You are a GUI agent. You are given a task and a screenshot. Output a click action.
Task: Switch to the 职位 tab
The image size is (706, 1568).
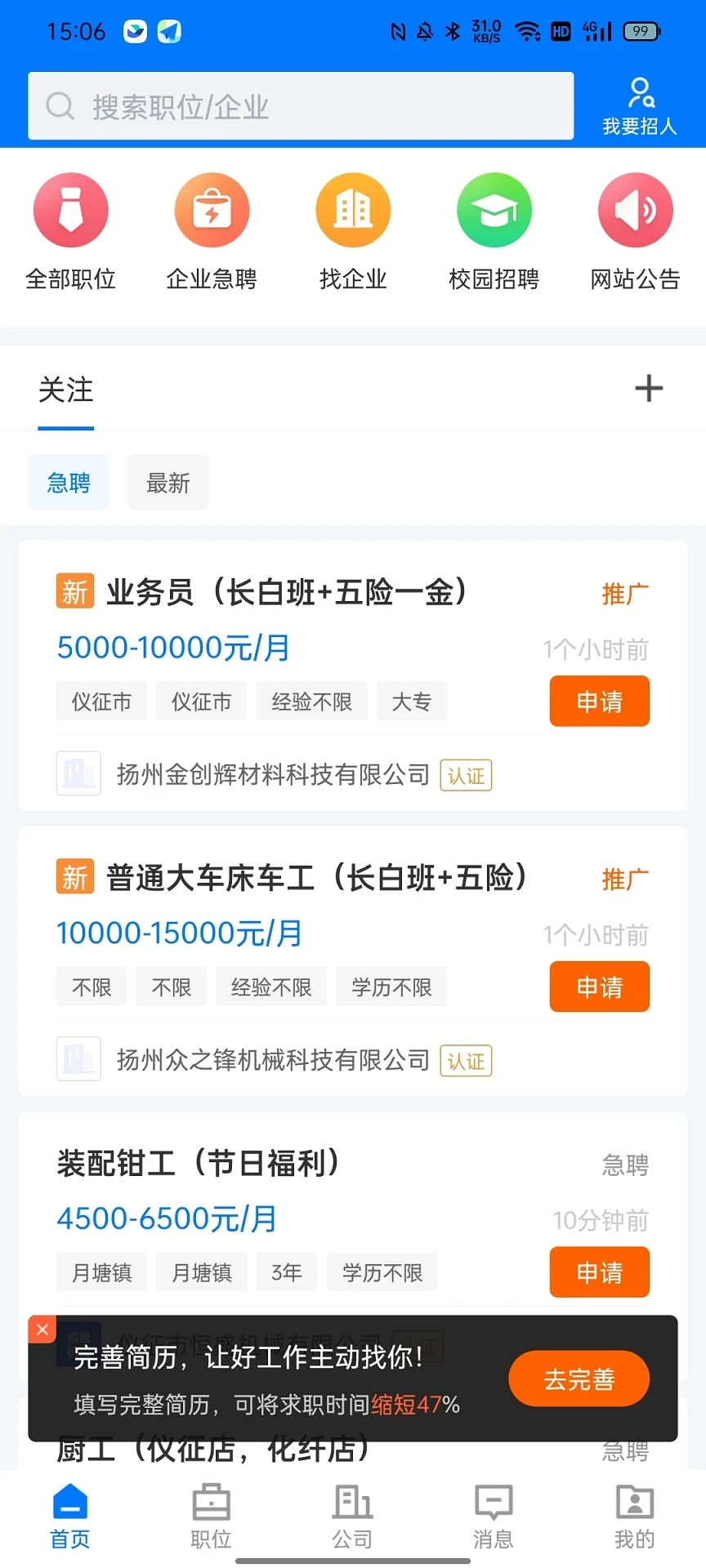pos(210,1515)
